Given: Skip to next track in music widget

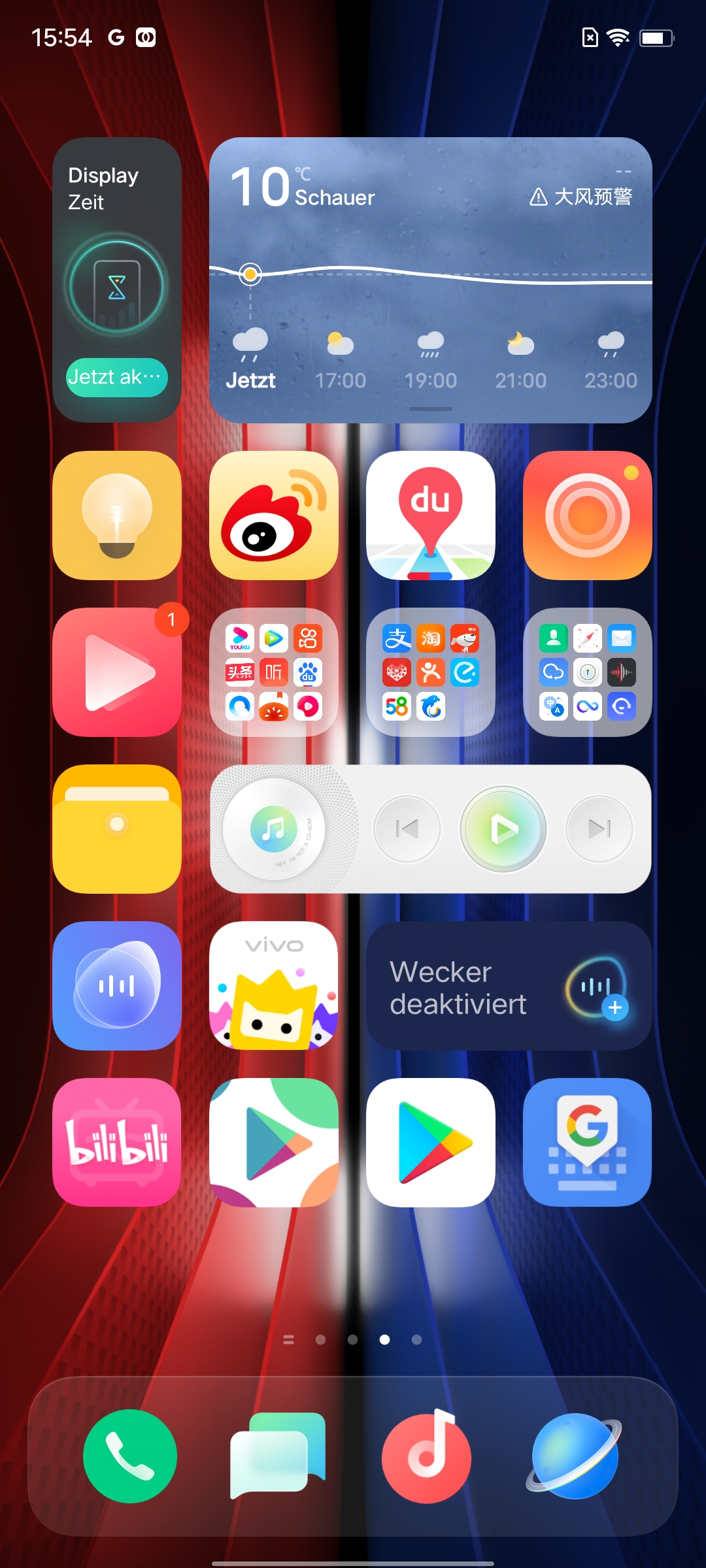Looking at the screenshot, I should (x=599, y=829).
